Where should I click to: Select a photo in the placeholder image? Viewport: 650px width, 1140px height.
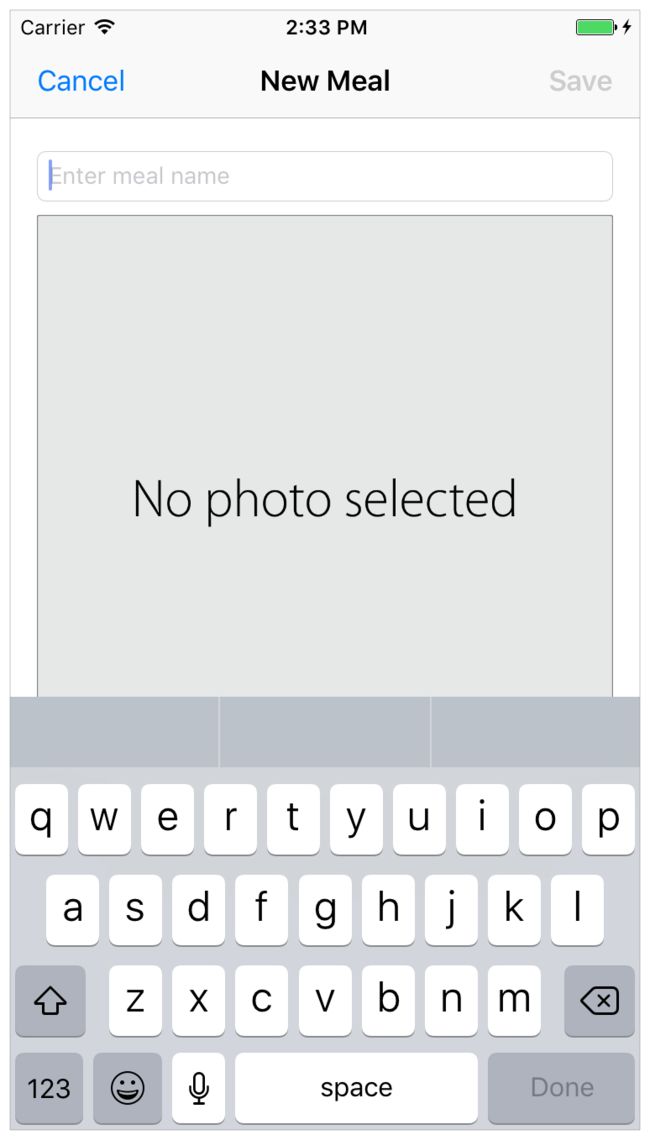[325, 456]
